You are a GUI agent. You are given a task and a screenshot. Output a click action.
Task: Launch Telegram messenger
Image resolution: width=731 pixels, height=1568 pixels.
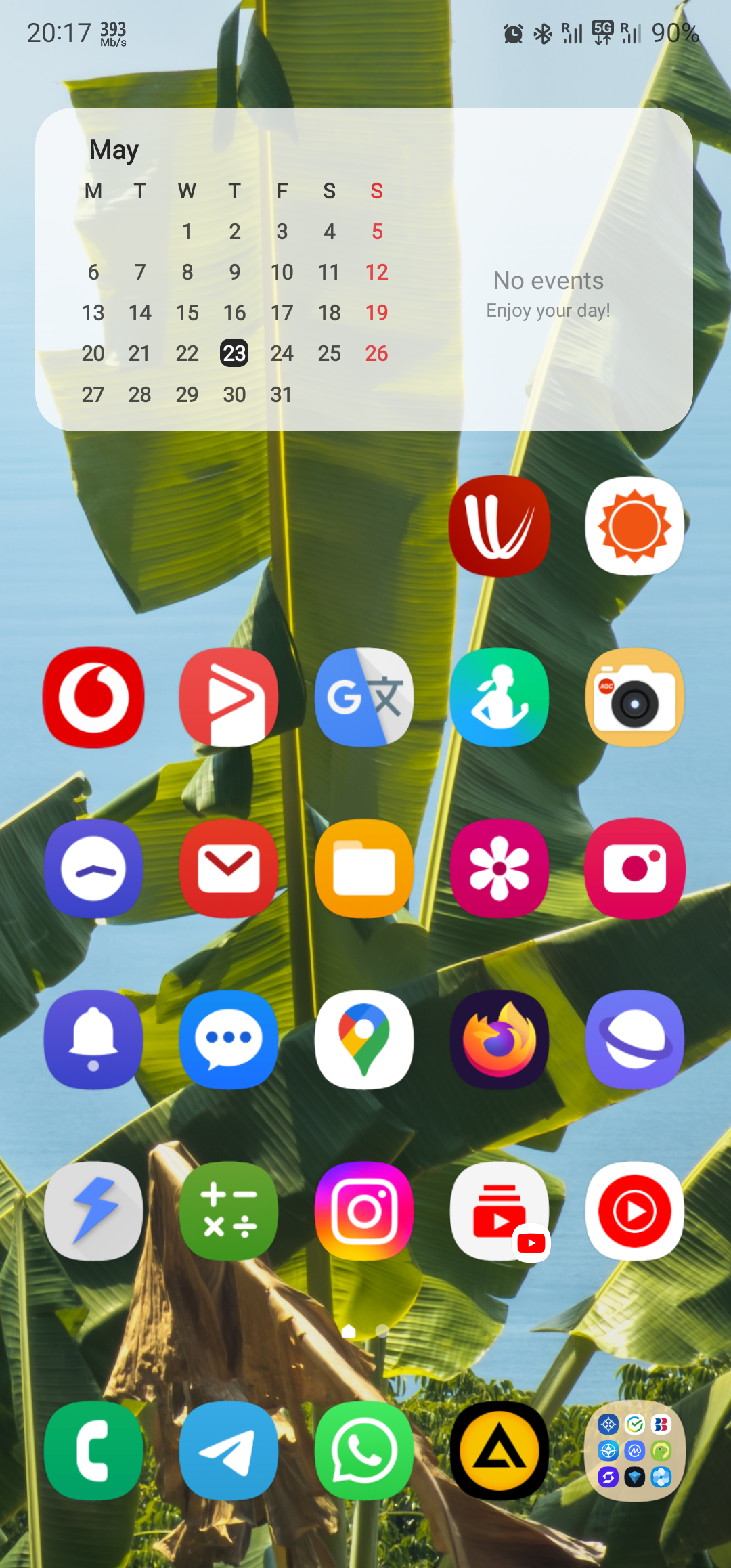tap(229, 1450)
